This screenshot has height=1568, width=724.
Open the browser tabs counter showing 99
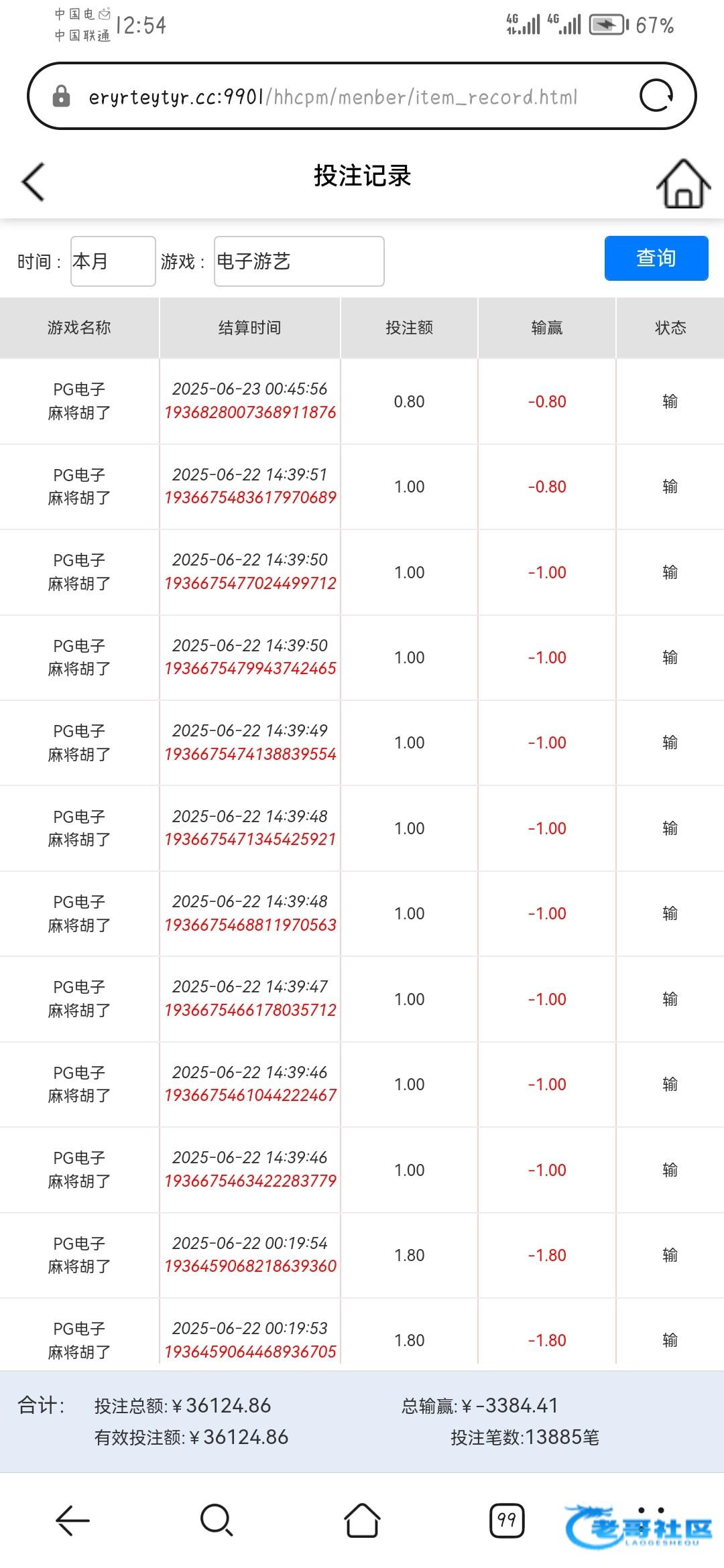(507, 1520)
